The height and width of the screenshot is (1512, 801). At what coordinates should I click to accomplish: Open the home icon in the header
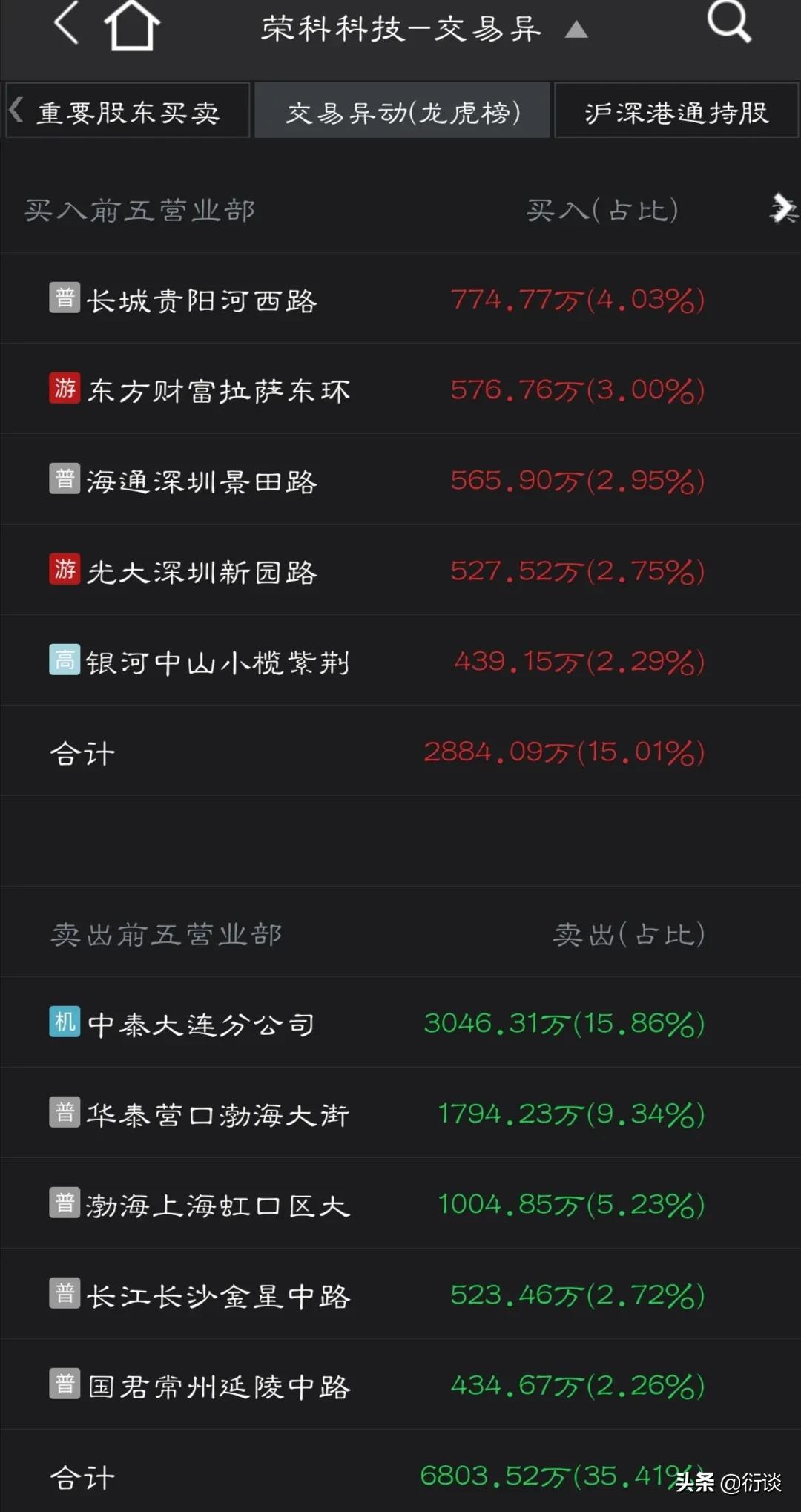point(132,25)
